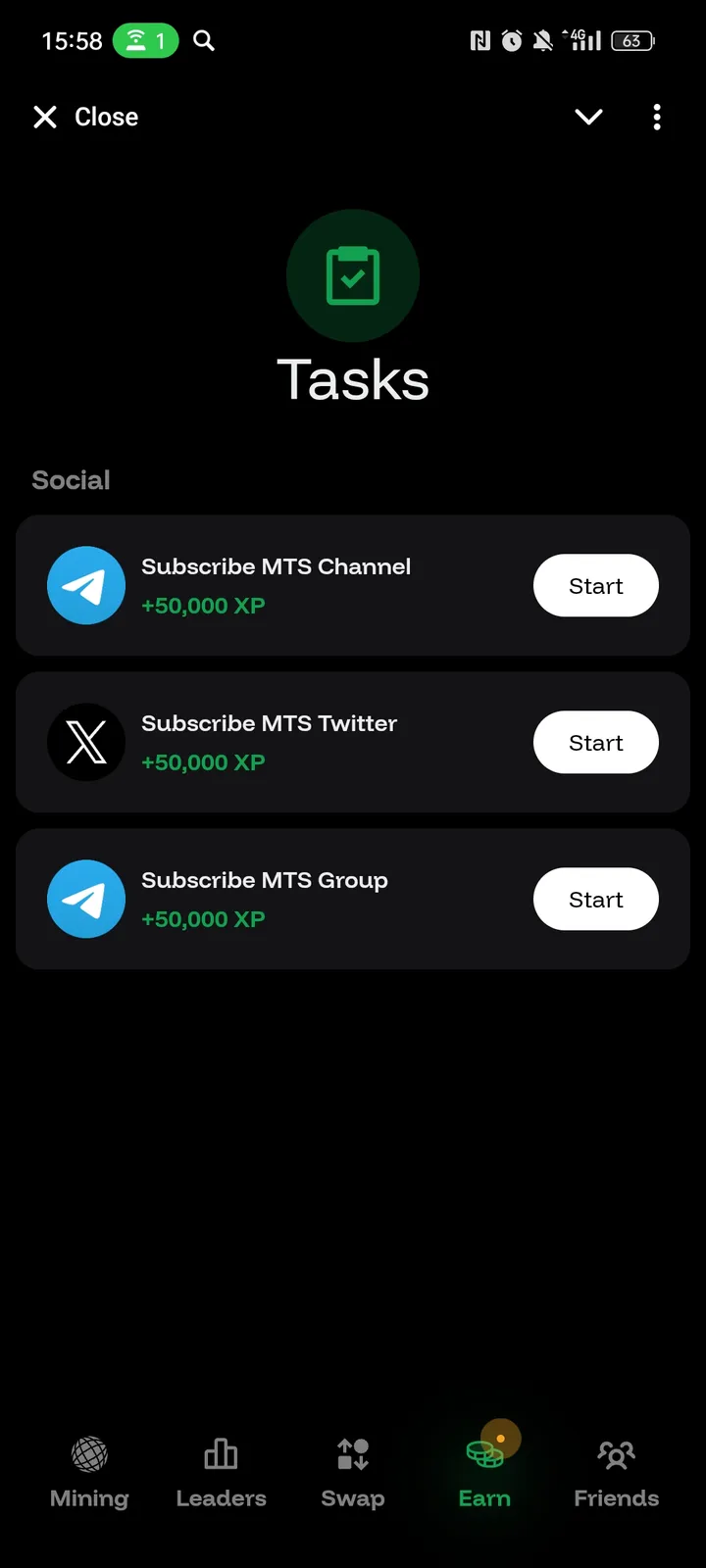Tap the X icon for MTS Twitter task

point(86,742)
